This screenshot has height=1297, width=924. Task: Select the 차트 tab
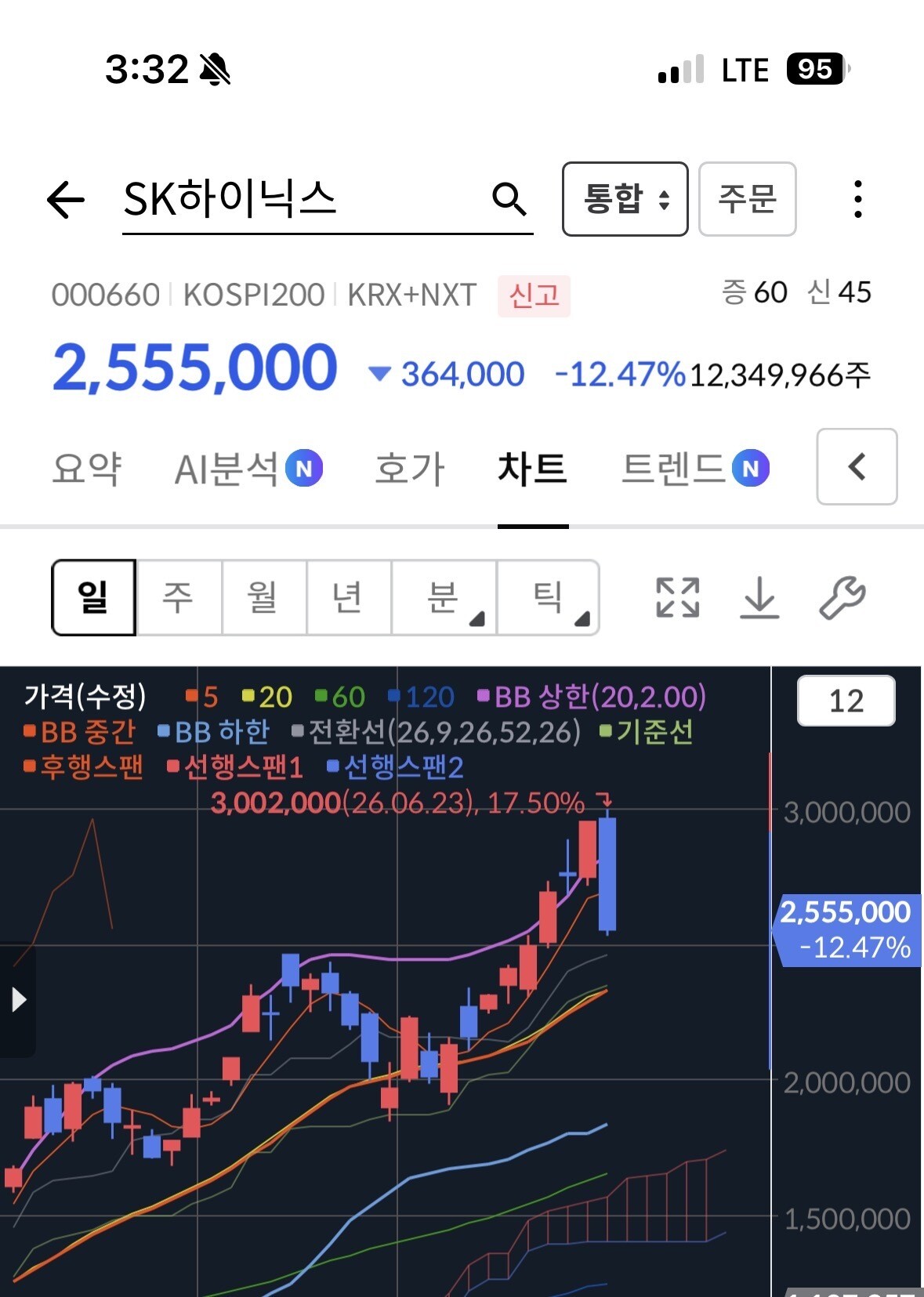[x=533, y=469]
